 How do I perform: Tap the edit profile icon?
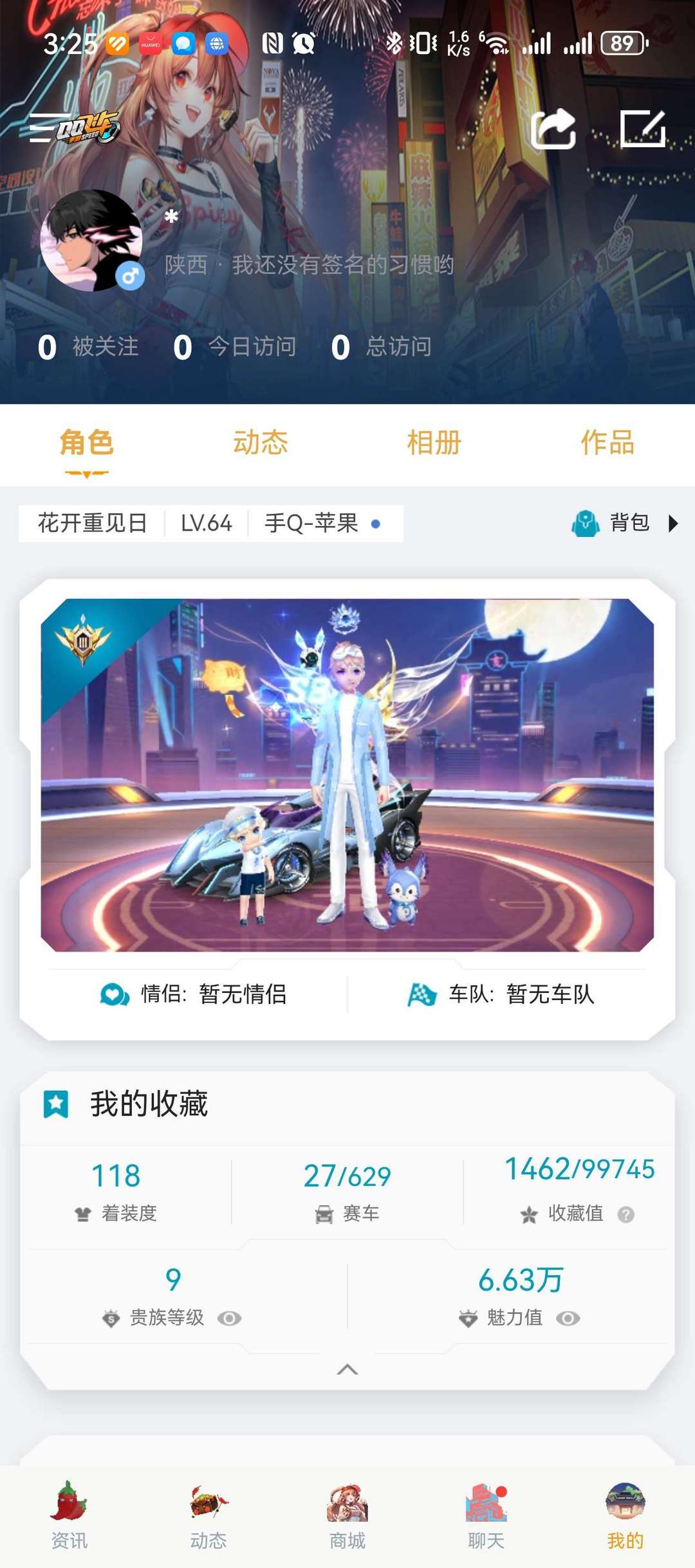(642, 129)
